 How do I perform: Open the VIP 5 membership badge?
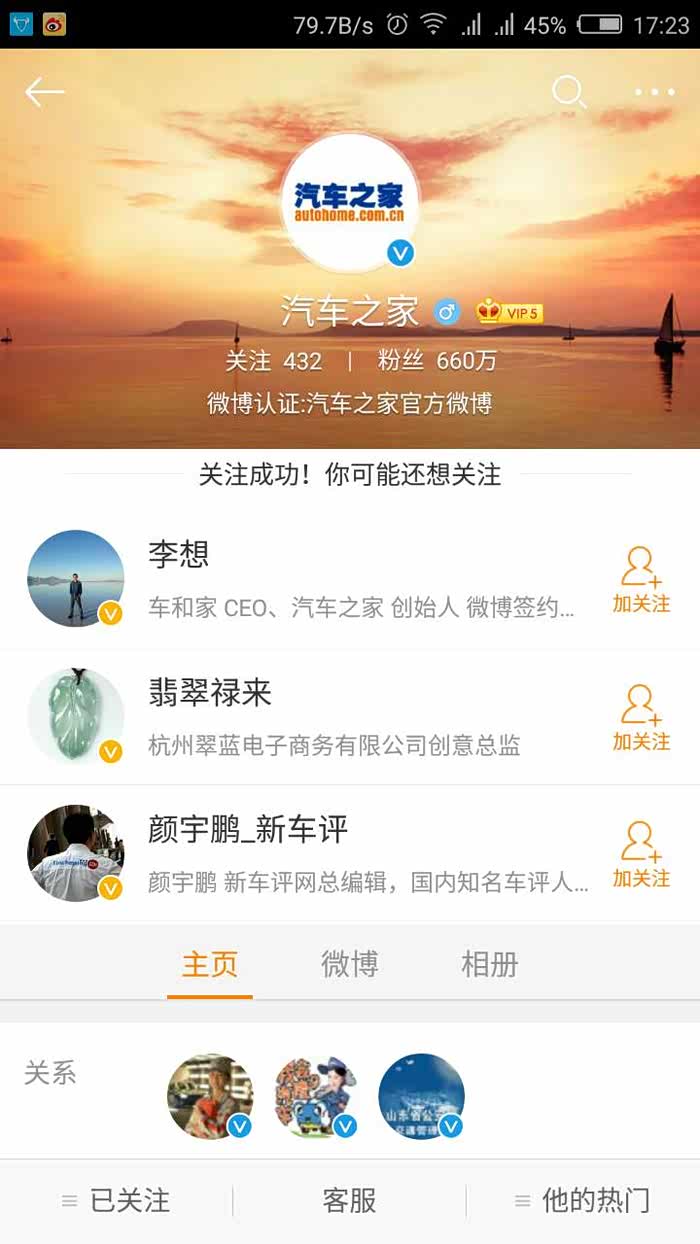coord(510,312)
